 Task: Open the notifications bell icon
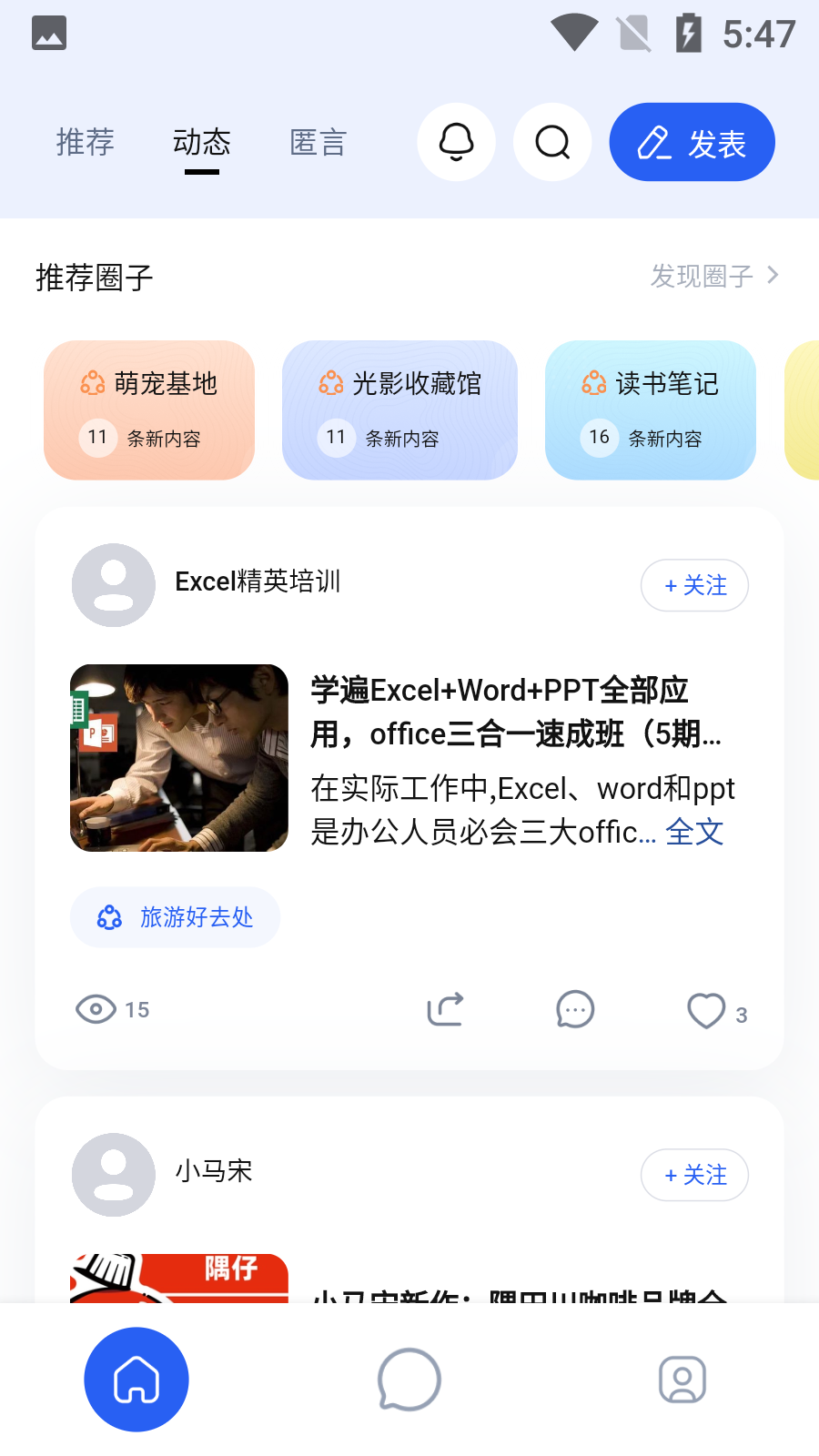[456, 142]
